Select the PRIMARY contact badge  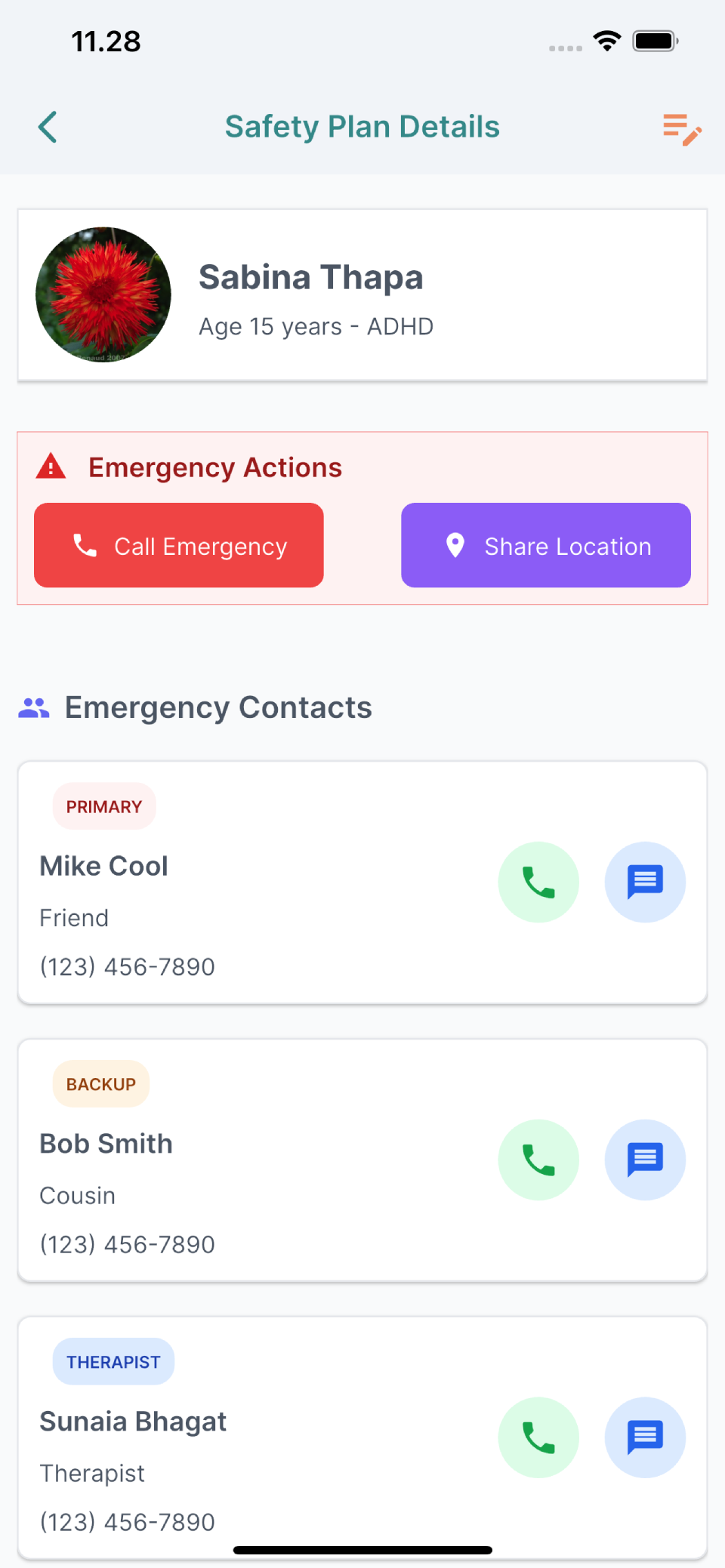tap(103, 806)
